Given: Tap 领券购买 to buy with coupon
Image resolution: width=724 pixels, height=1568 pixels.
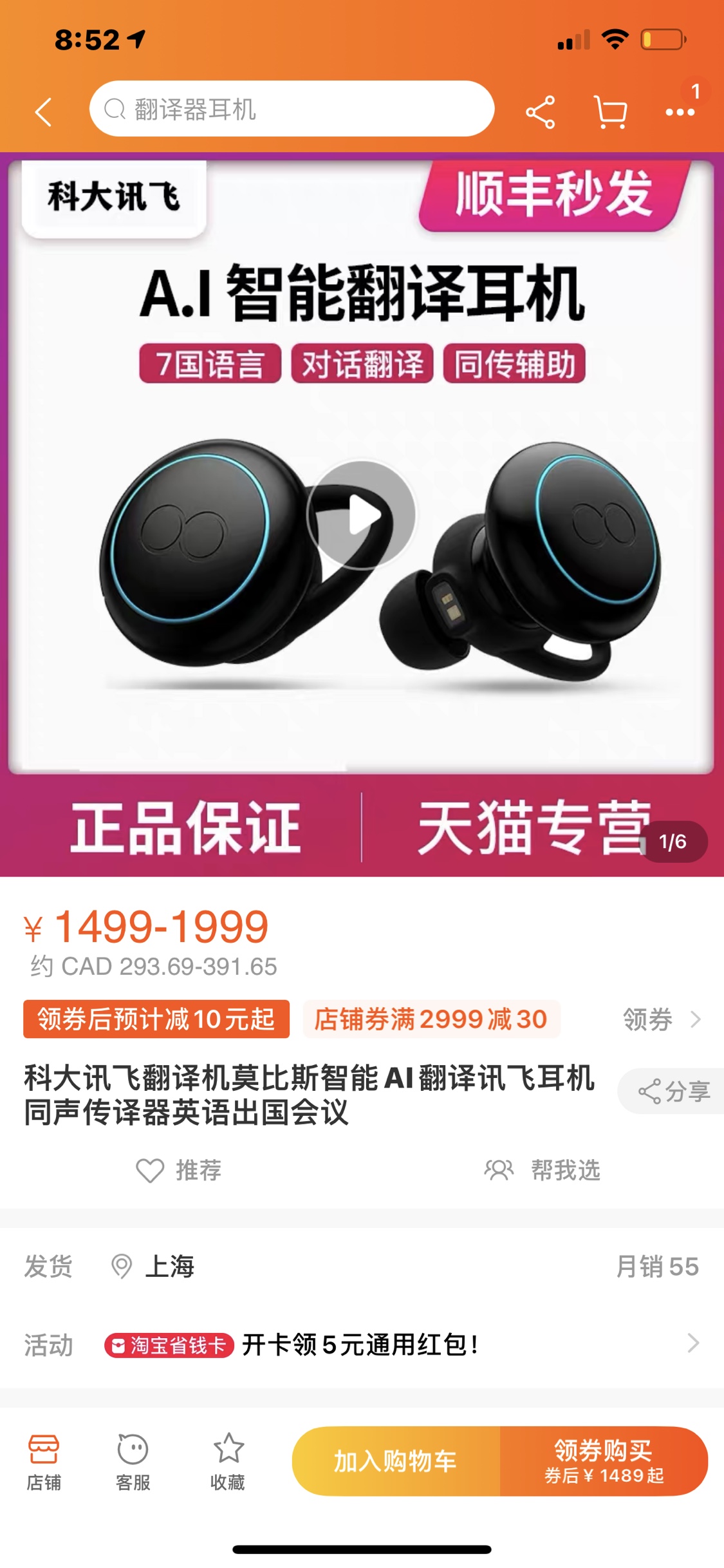Looking at the screenshot, I should pos(604,1461).
